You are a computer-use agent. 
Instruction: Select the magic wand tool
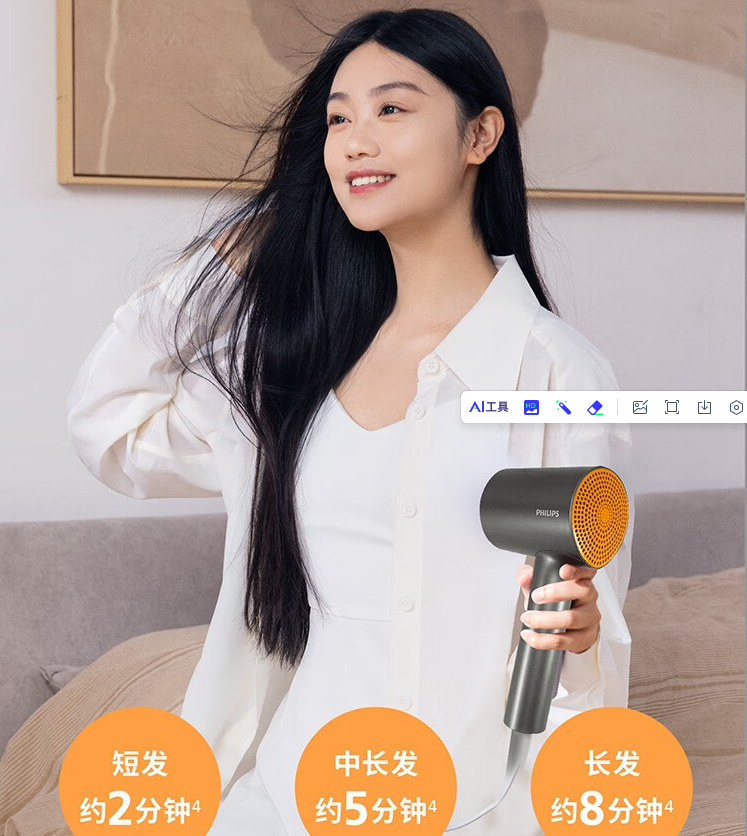coord(563,407)
